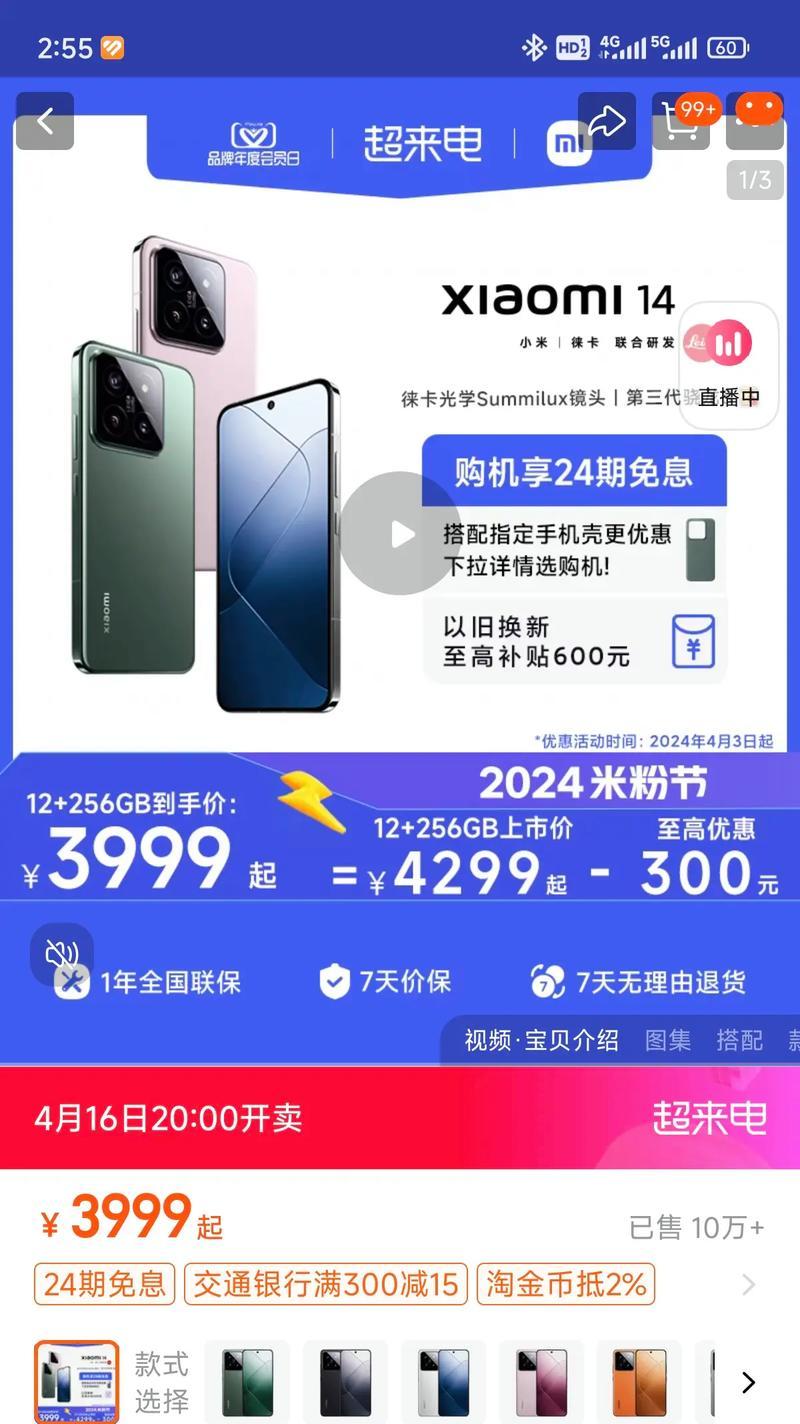
Task: Open the shopping cart
Action: pyautogui.click(x=681, y=121)
